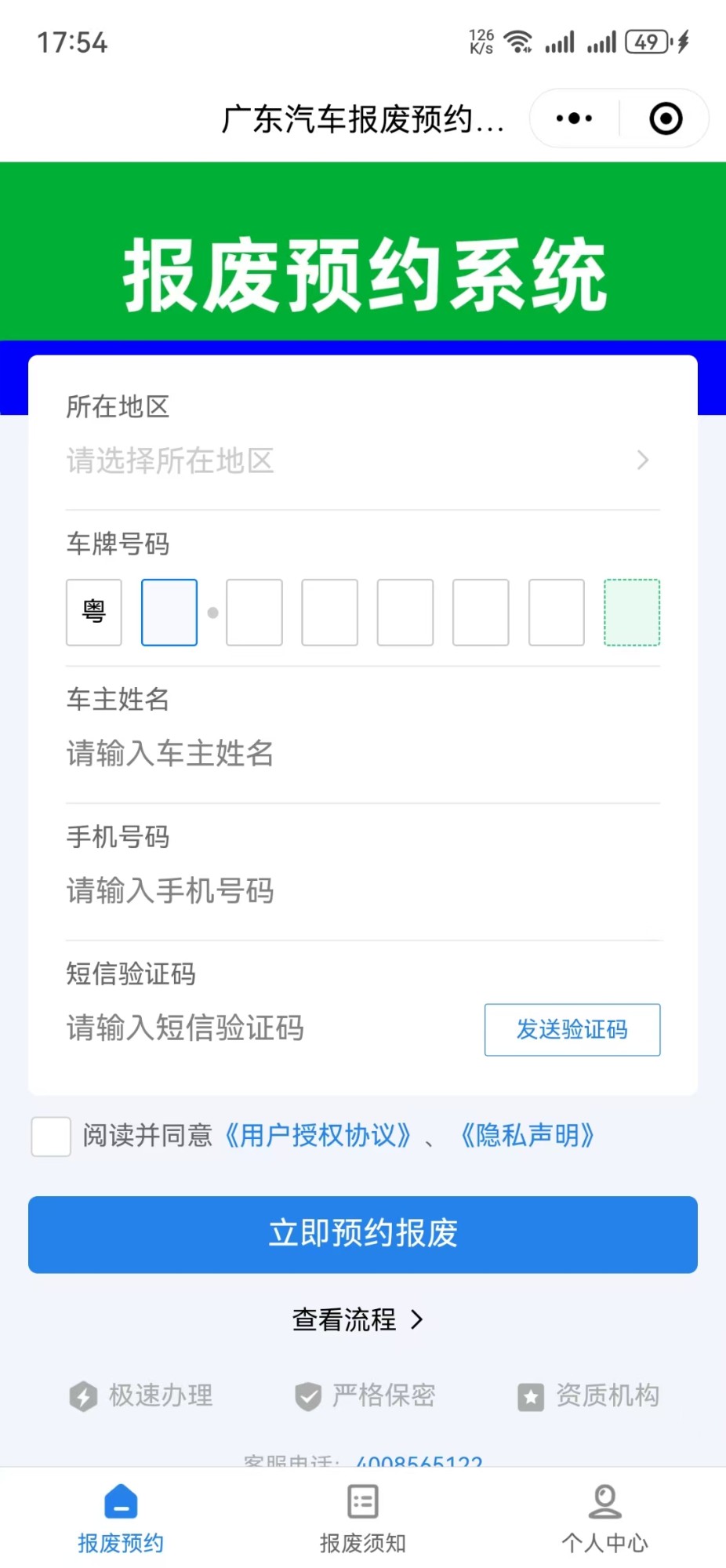Select the green dashed new-energy plate box
Viewport: 726px width, 1568px height.
[631, 613]
